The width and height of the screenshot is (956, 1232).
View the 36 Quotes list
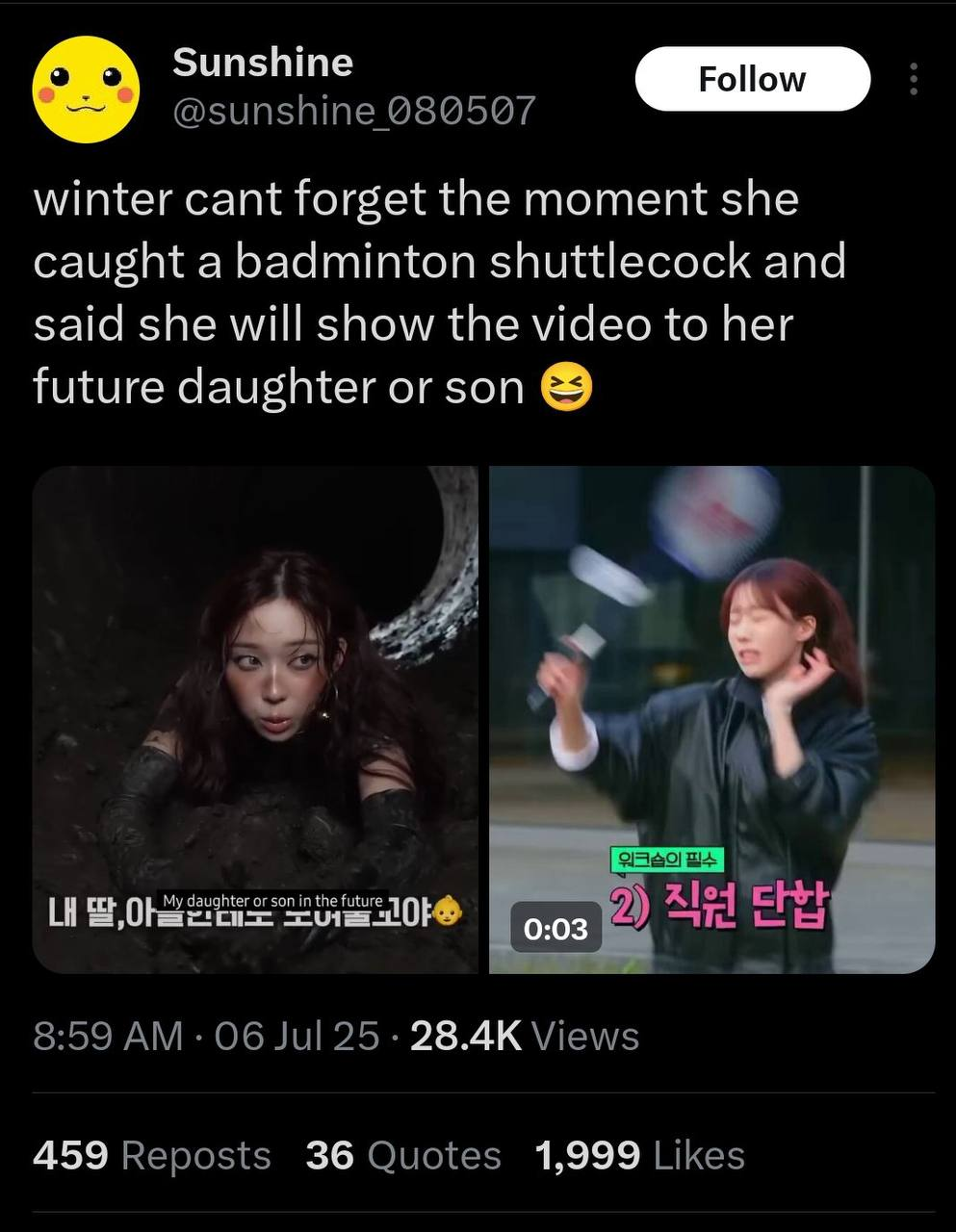pyautogui.click(x=403, y=1155)
